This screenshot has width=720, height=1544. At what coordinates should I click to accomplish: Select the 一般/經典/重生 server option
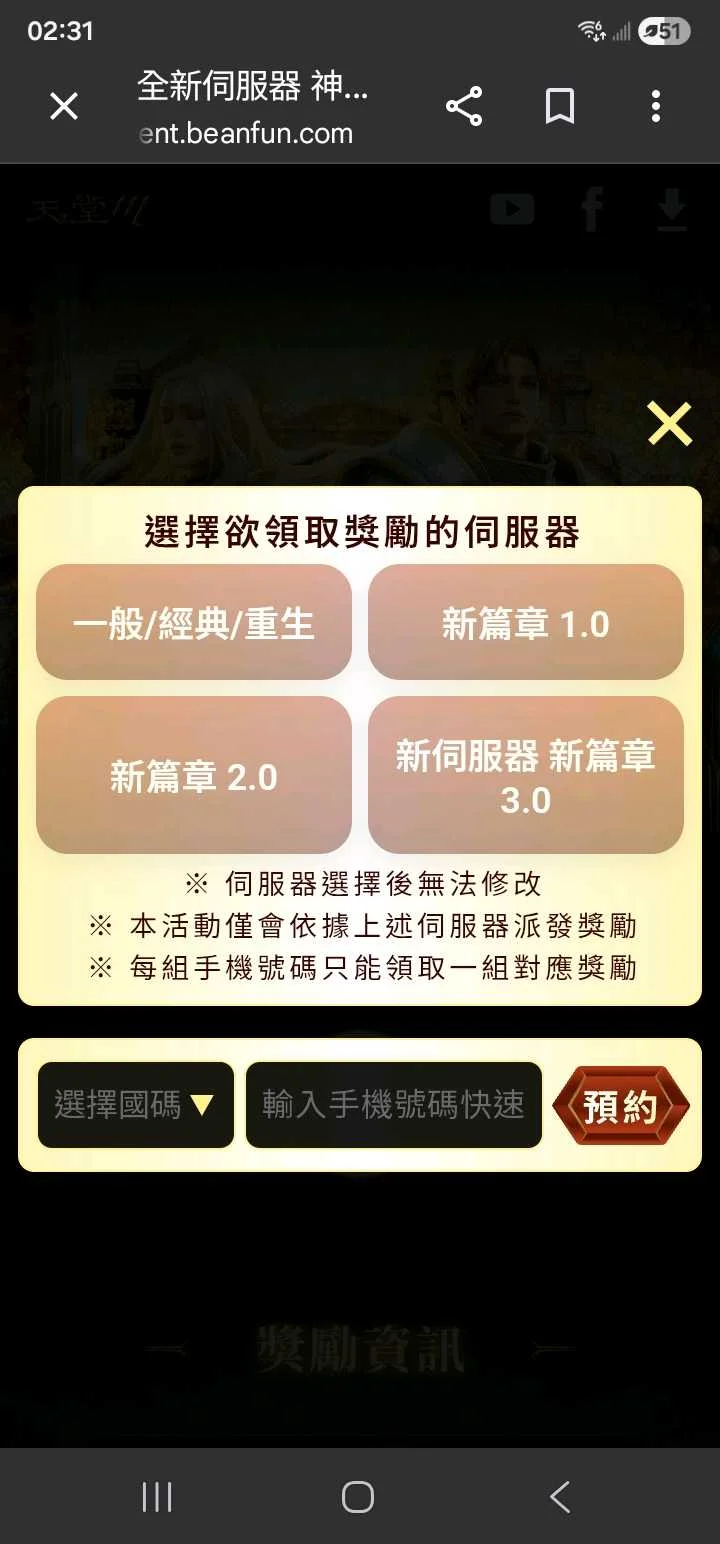[194, 623]
